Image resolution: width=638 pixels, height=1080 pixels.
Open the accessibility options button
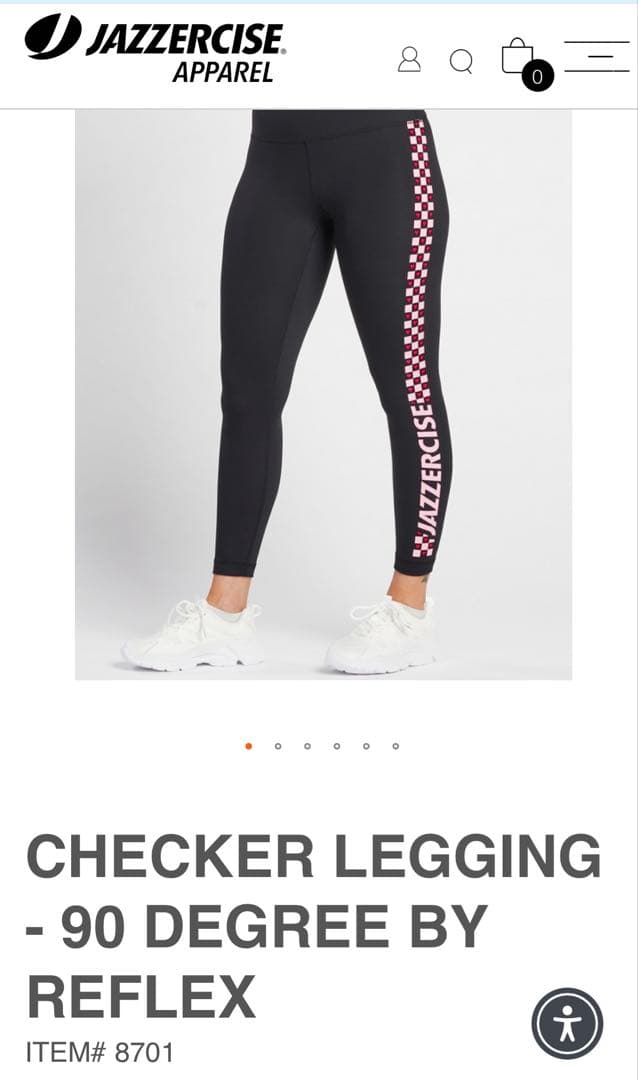click(x=567, y=1023)
